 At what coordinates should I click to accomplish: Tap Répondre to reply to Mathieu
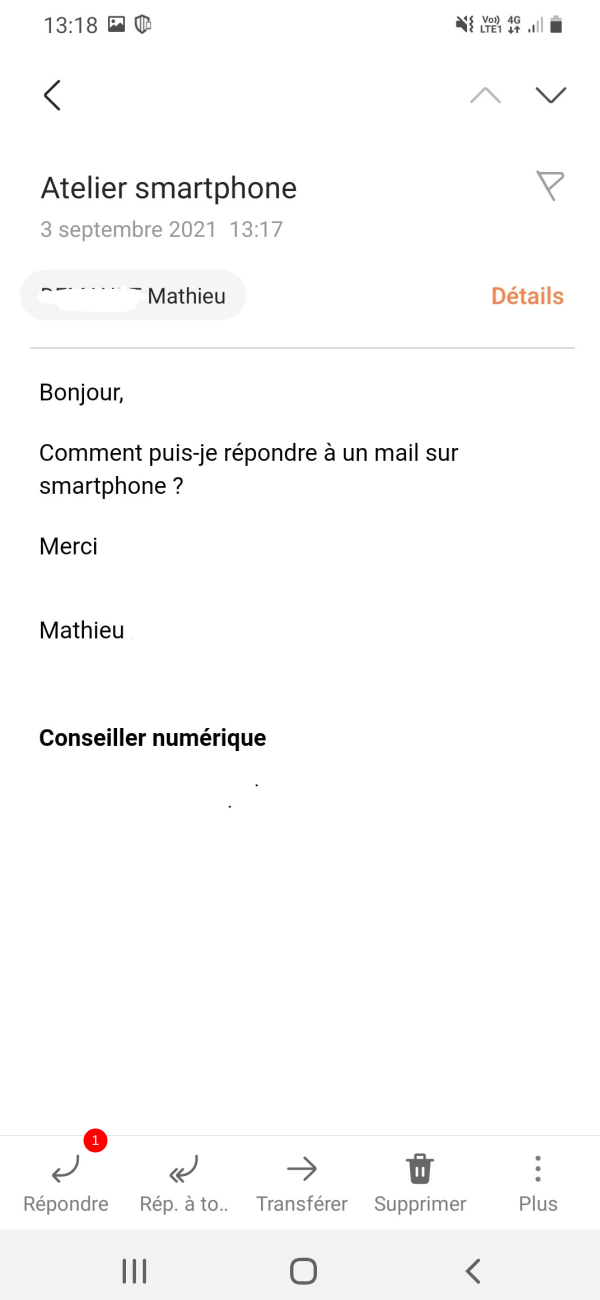66,1183
